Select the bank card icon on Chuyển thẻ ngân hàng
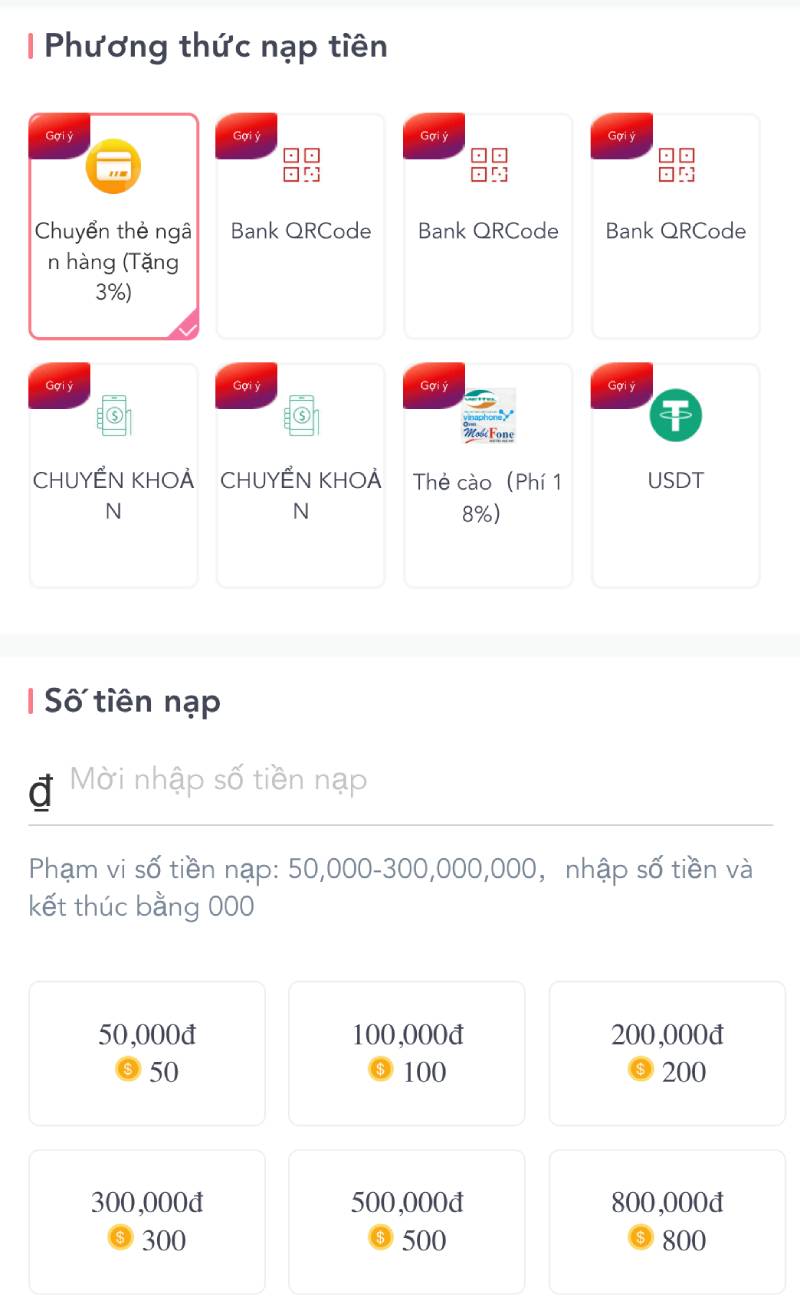 [x=113, y=165]
